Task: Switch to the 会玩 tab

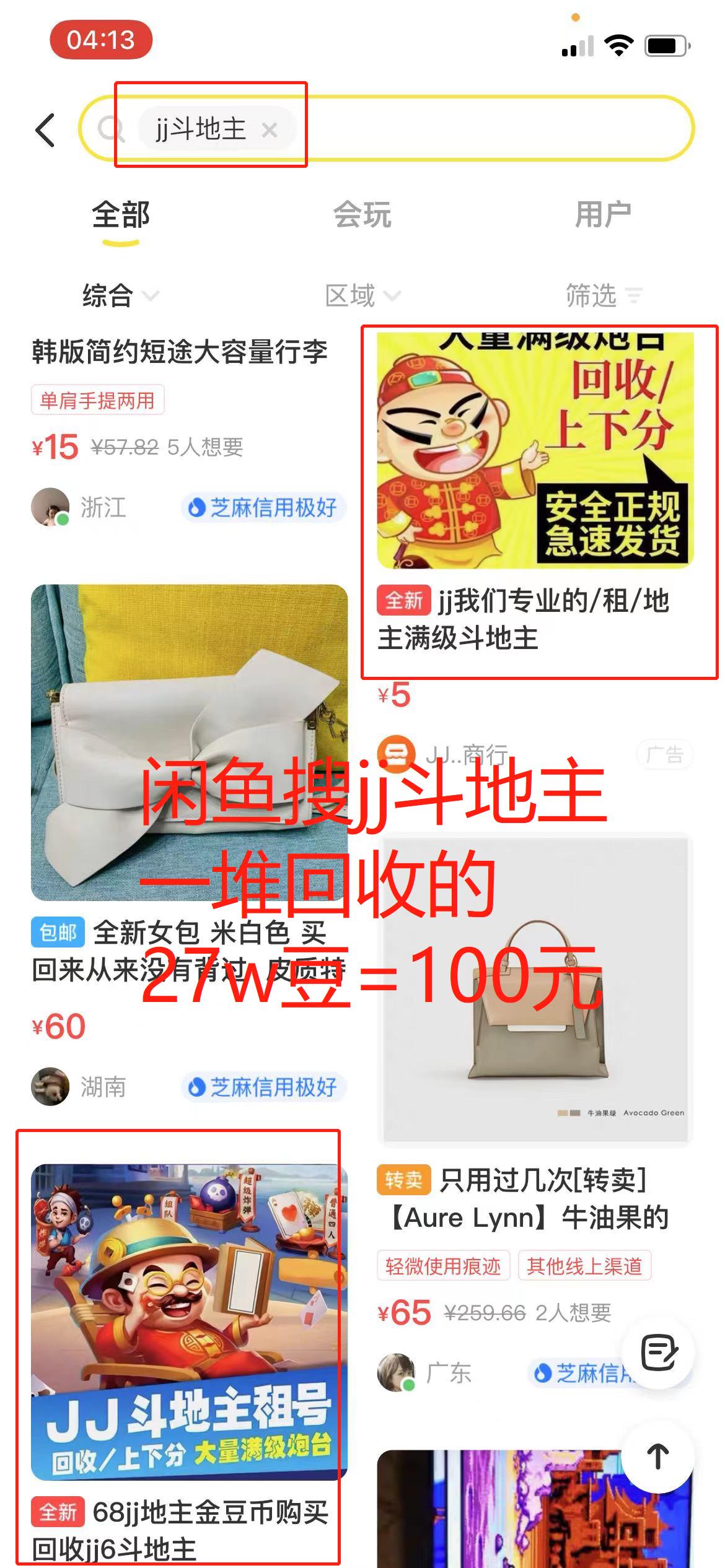Action: point(362,216)
